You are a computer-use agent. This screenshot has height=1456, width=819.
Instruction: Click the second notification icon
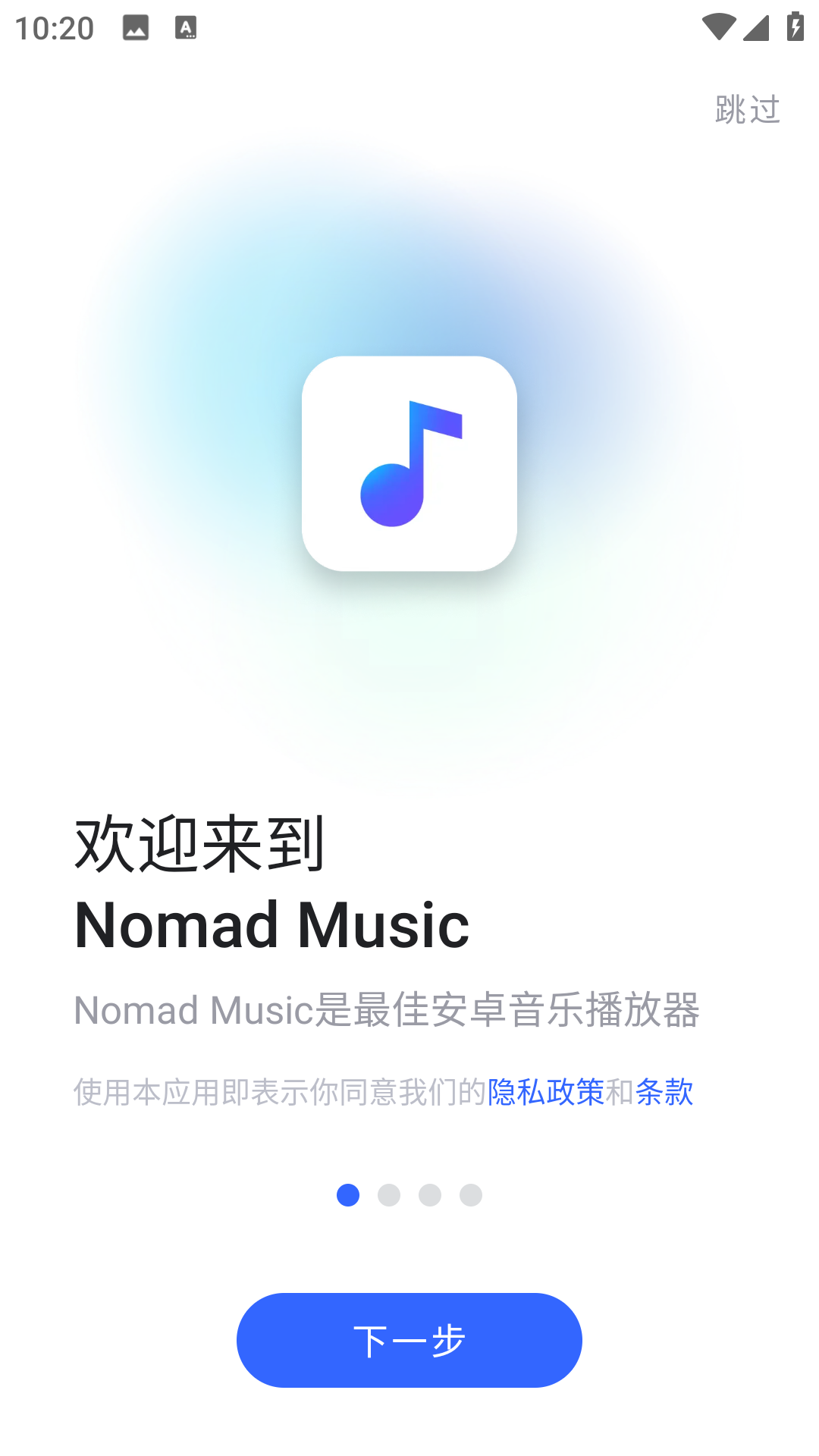pyautogui.click(x=184, y=28)
